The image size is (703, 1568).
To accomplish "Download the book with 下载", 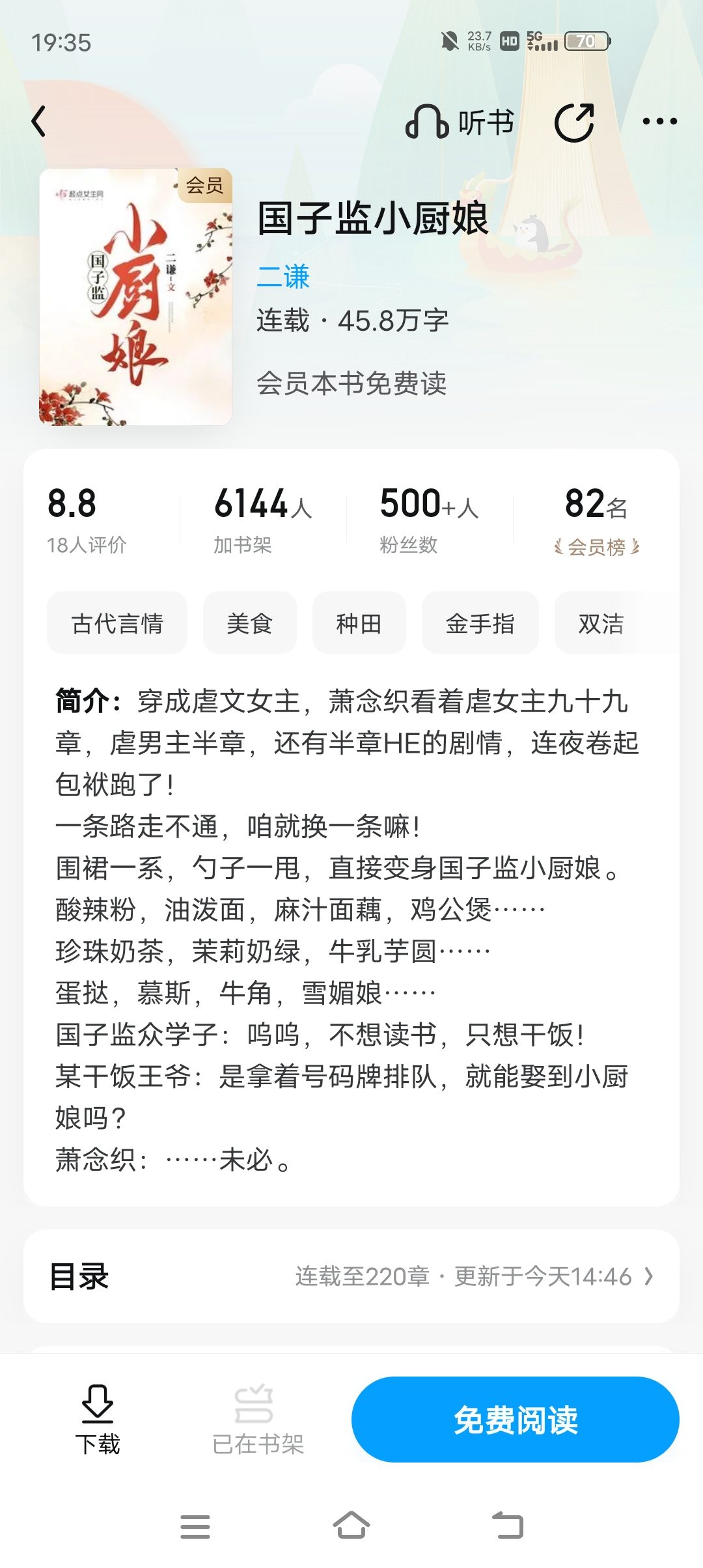I will point(98,1420).
